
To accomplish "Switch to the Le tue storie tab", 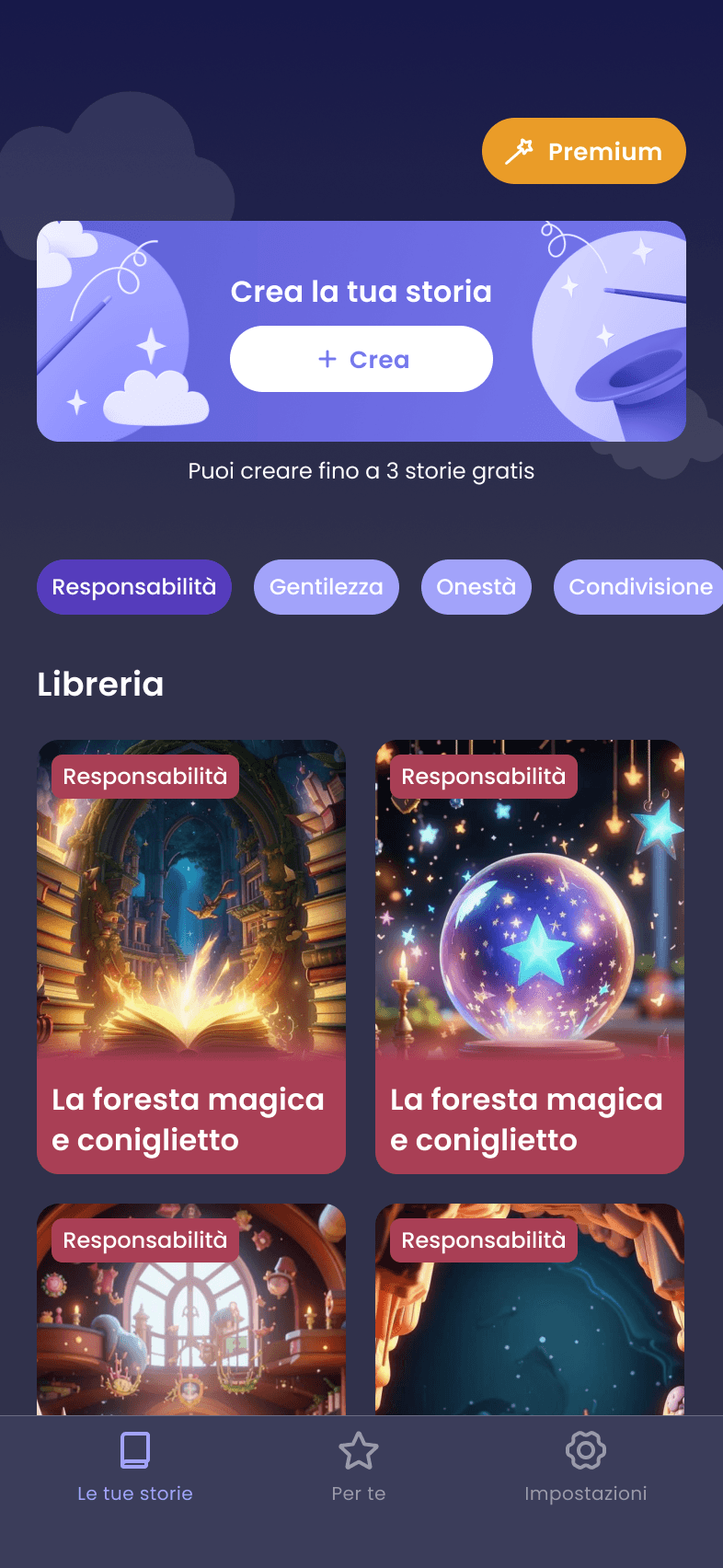I will 135,1468.
